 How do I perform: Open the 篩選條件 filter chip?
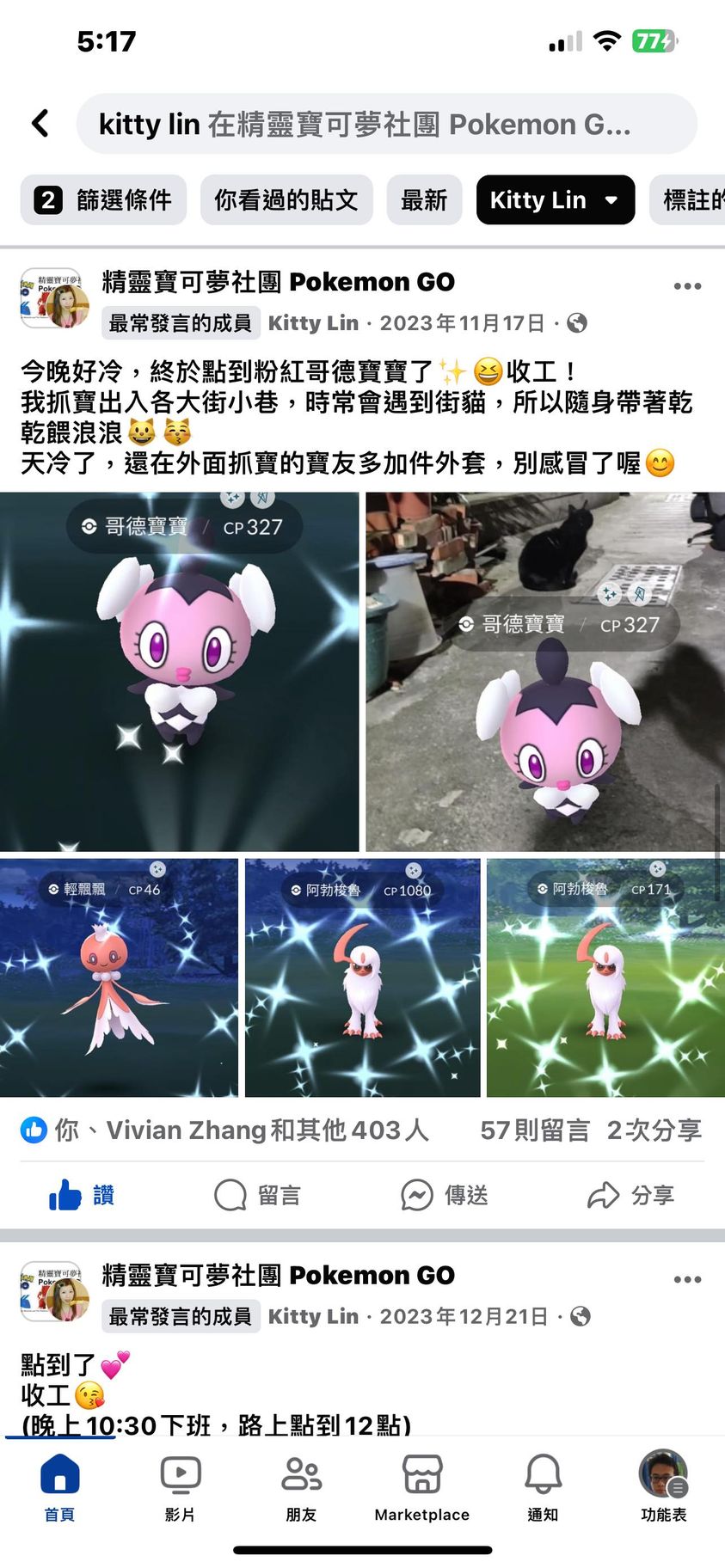click(x=104, y=200)
